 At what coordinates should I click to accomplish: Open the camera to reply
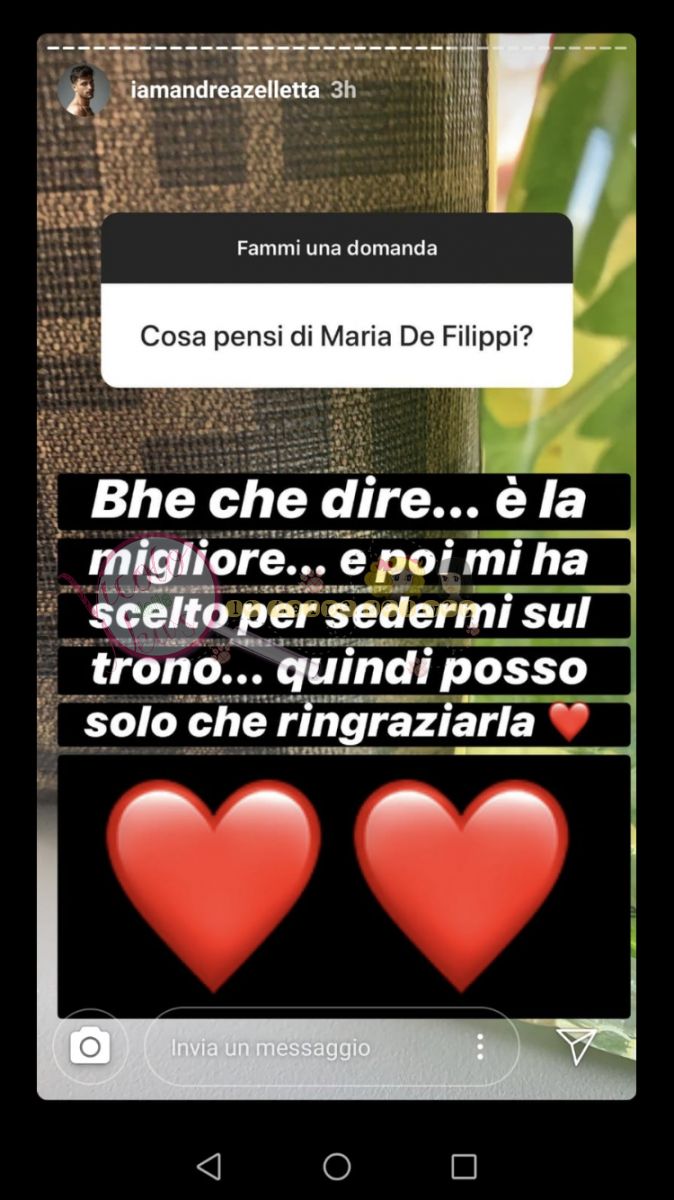(x=90, y=1047)
